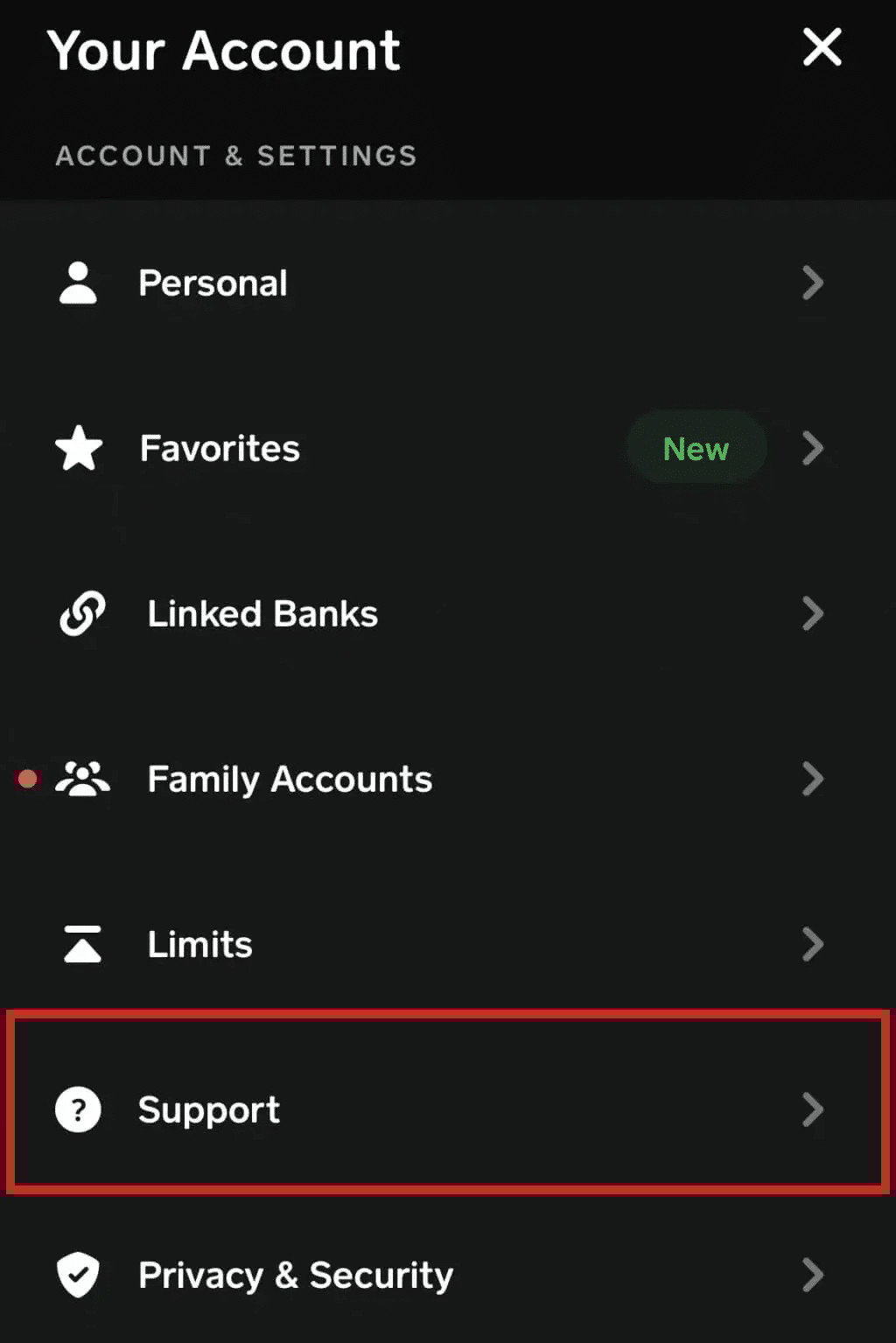
Task: Close the Your Account screen
Action: (x=822, y=47)
